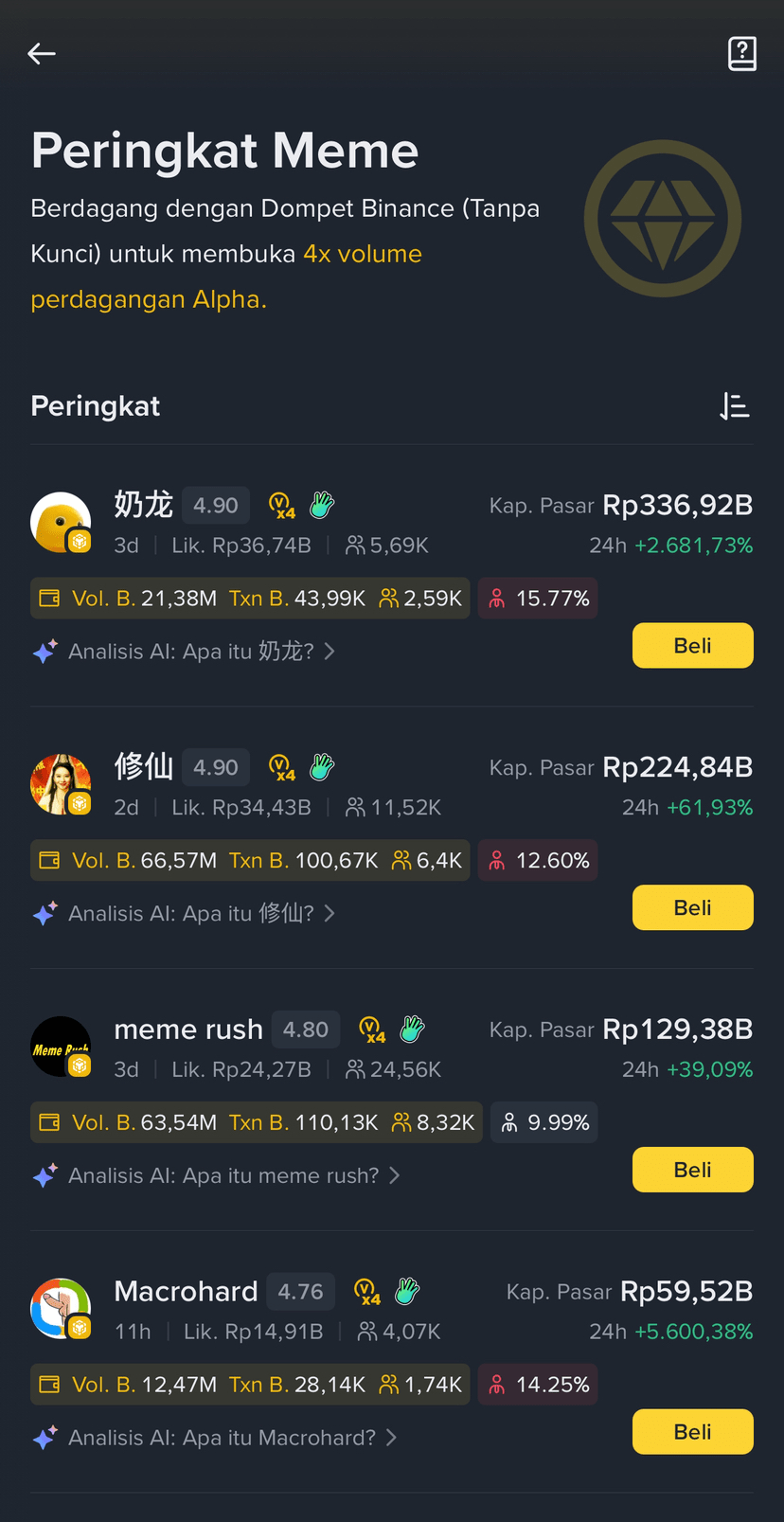Select the meme rush token row

[187, 1030]
